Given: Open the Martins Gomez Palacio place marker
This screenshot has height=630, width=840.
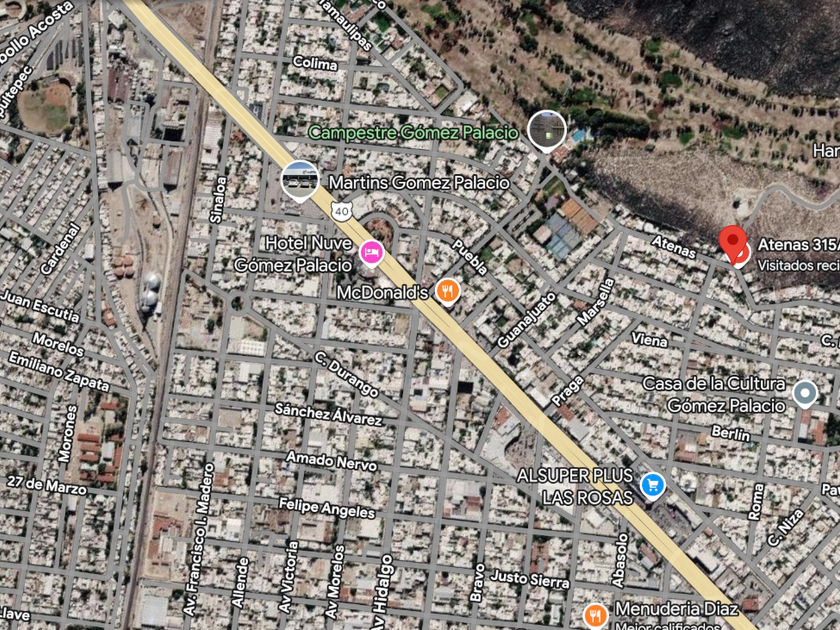Looking at the screenshot, I should tap(300, 181).
